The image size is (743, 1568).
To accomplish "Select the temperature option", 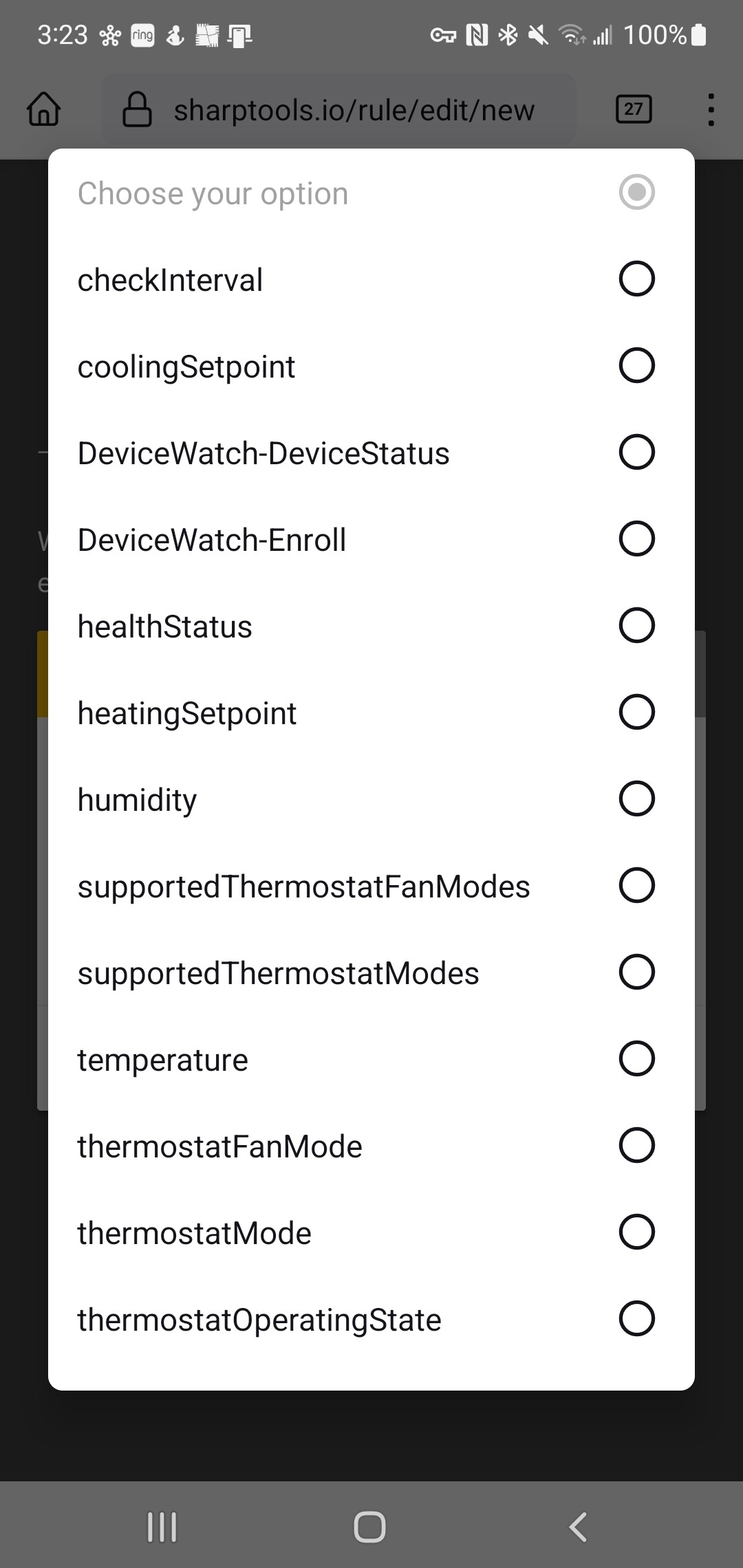I will (x=371, y=1059).
